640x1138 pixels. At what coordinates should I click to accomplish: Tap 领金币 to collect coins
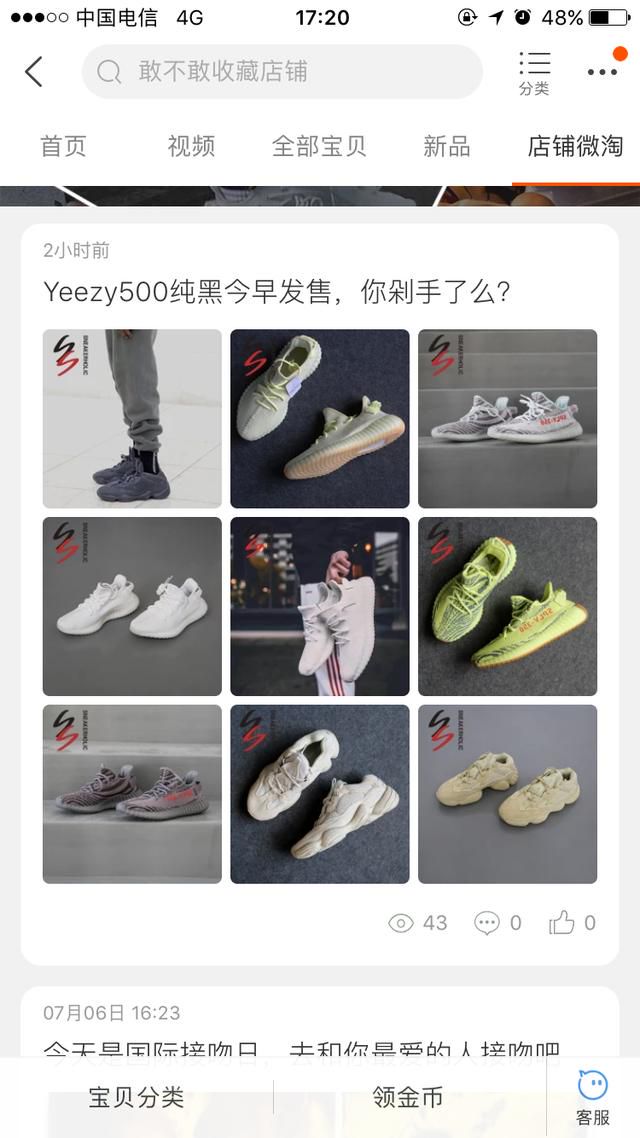pos(408,1097)
